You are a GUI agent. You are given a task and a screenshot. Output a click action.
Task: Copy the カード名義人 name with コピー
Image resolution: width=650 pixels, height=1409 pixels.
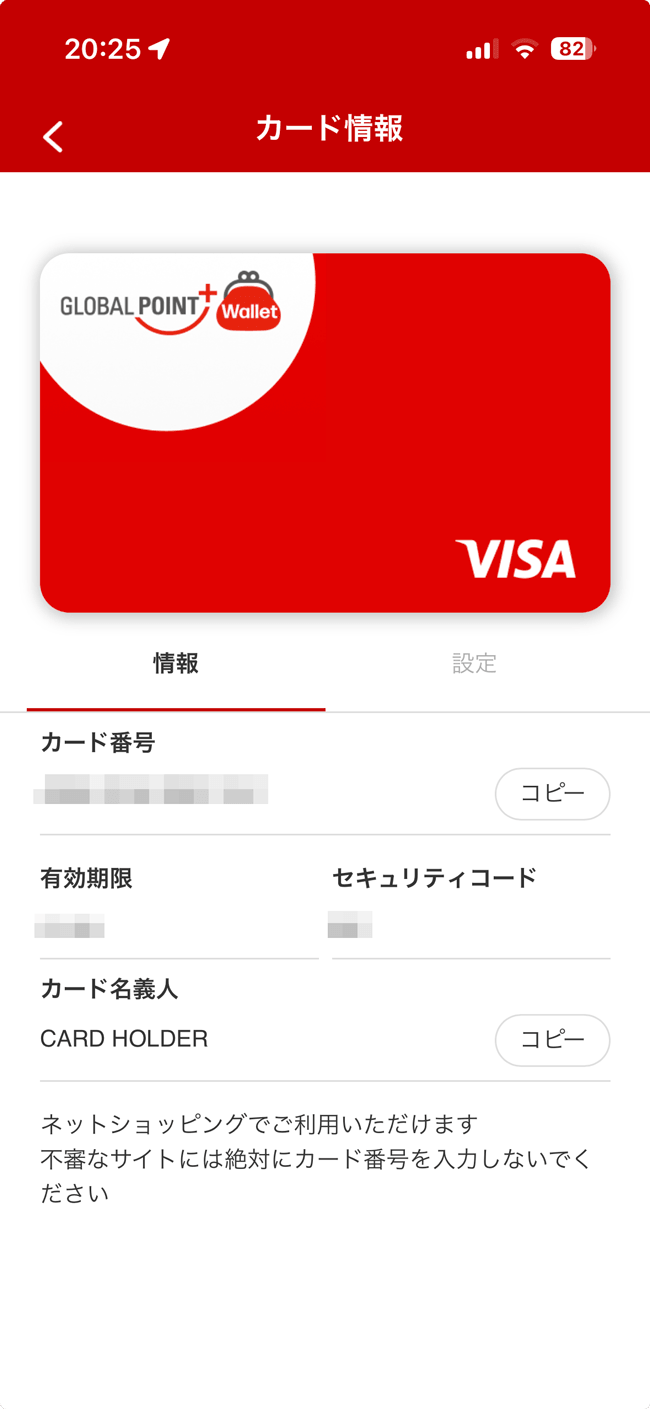(x=552, y=1040)
